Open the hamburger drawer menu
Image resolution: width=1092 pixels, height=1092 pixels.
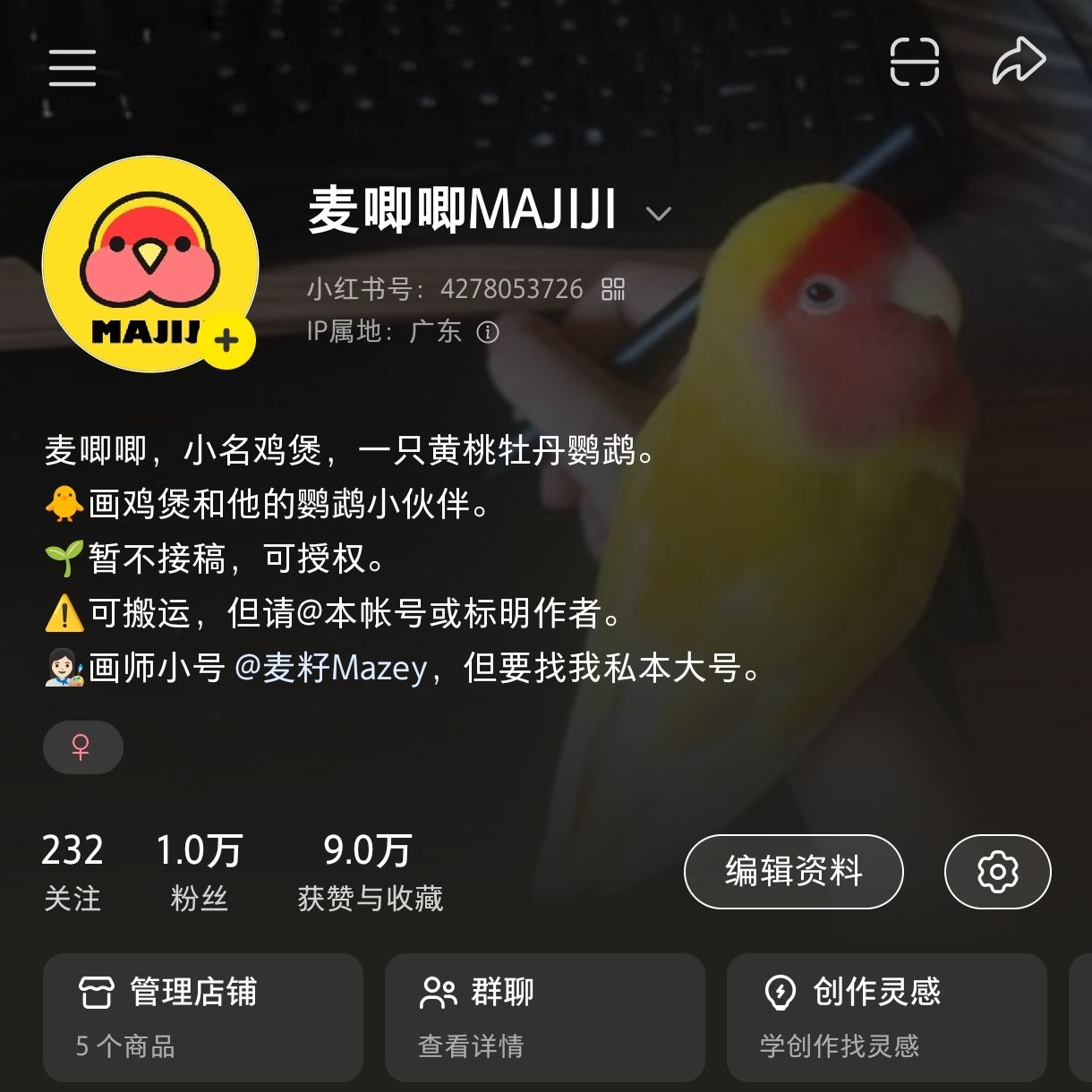73,67
